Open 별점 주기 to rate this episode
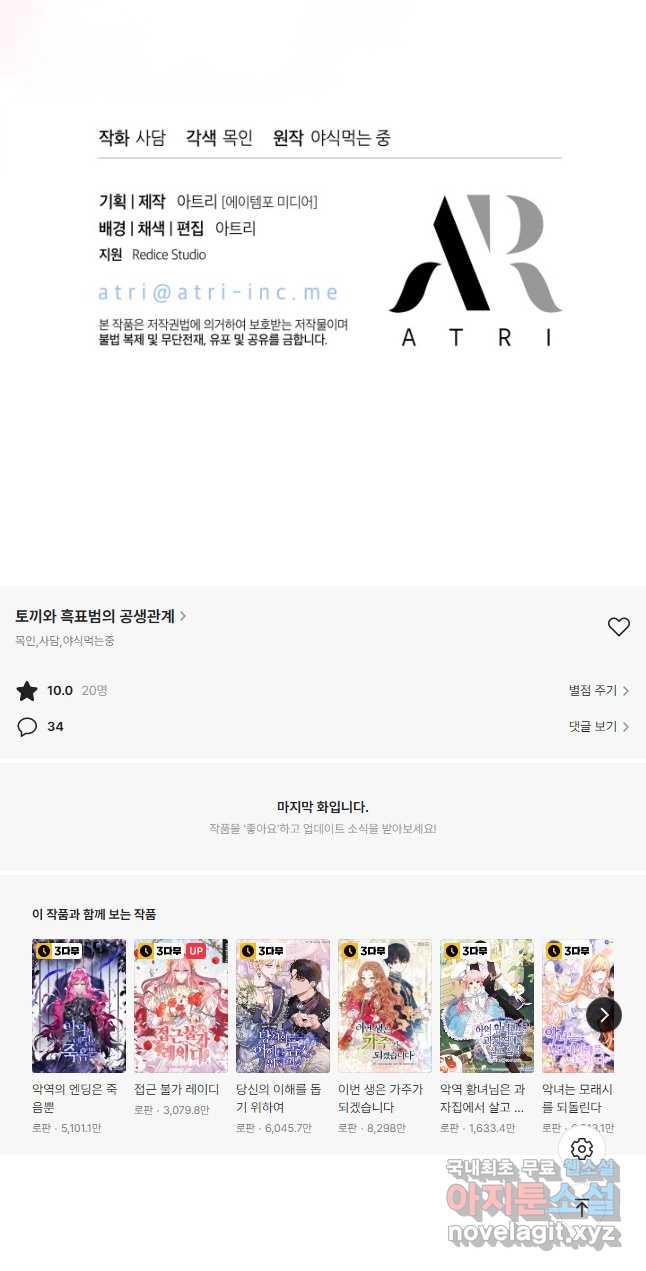The height and width of the screenshot is (1271, 646). click(x=598, y=691)
